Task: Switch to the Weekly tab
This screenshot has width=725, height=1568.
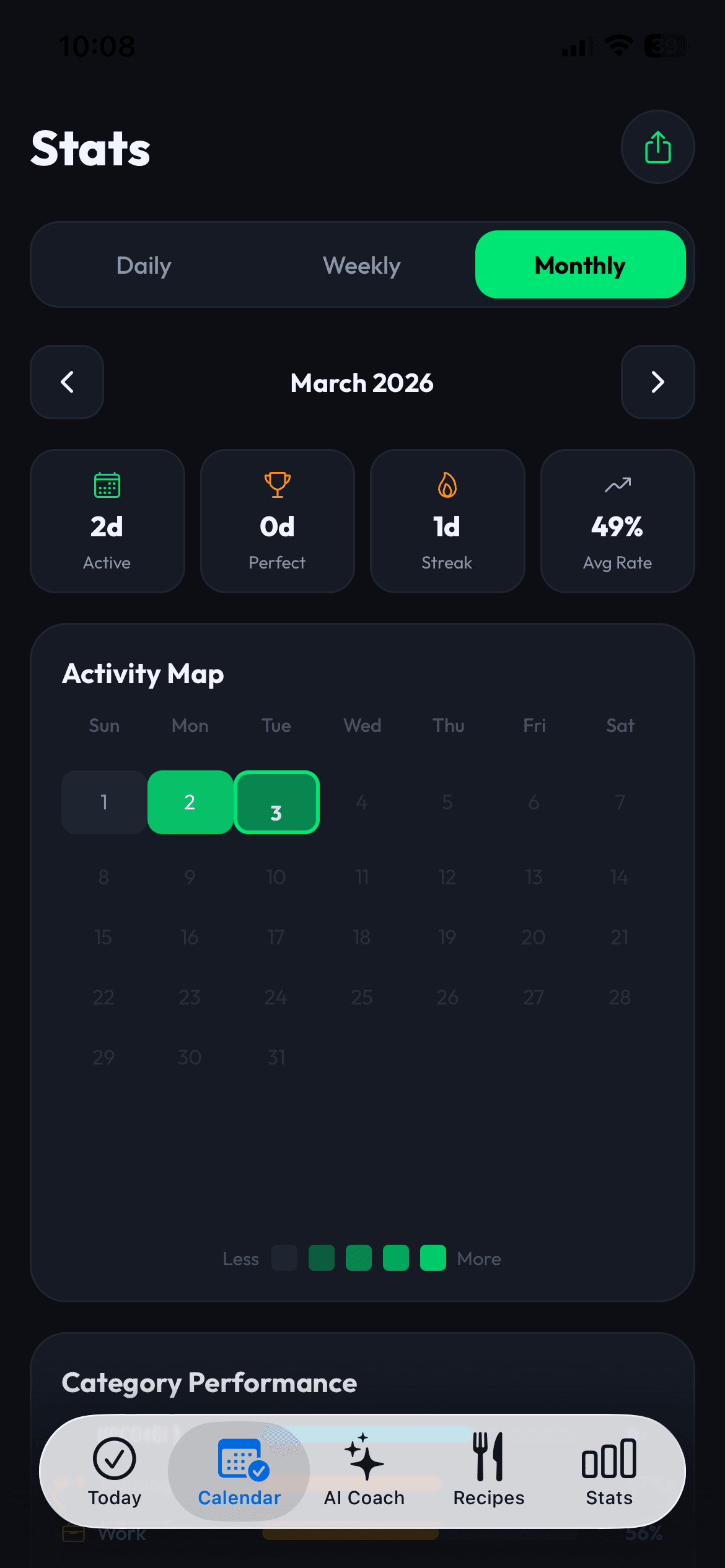Action: (x=361, y=264)
